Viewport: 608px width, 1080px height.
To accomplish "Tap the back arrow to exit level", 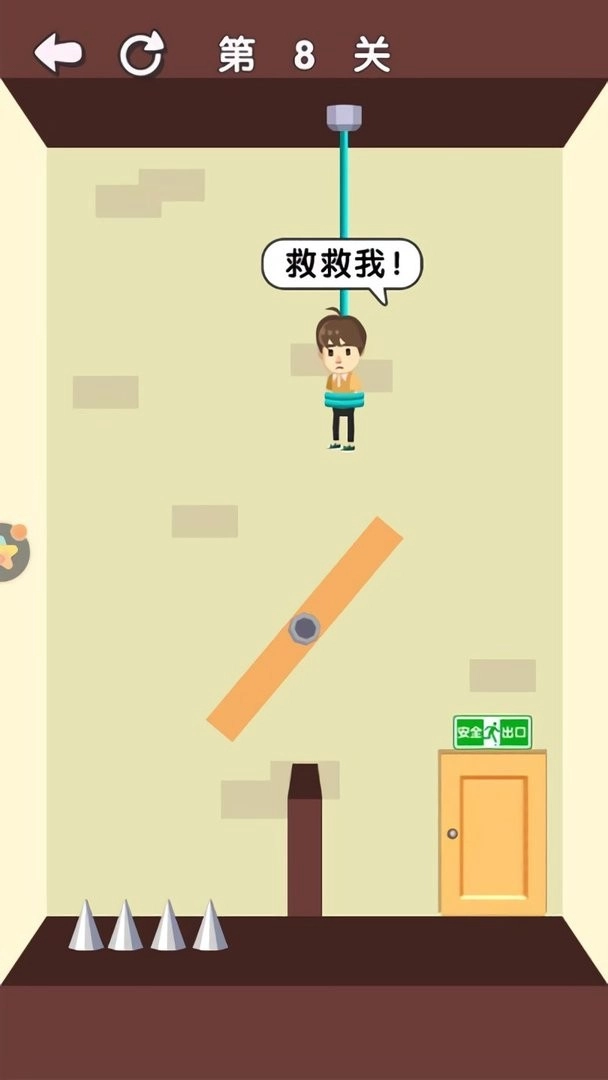I will 58,52.
